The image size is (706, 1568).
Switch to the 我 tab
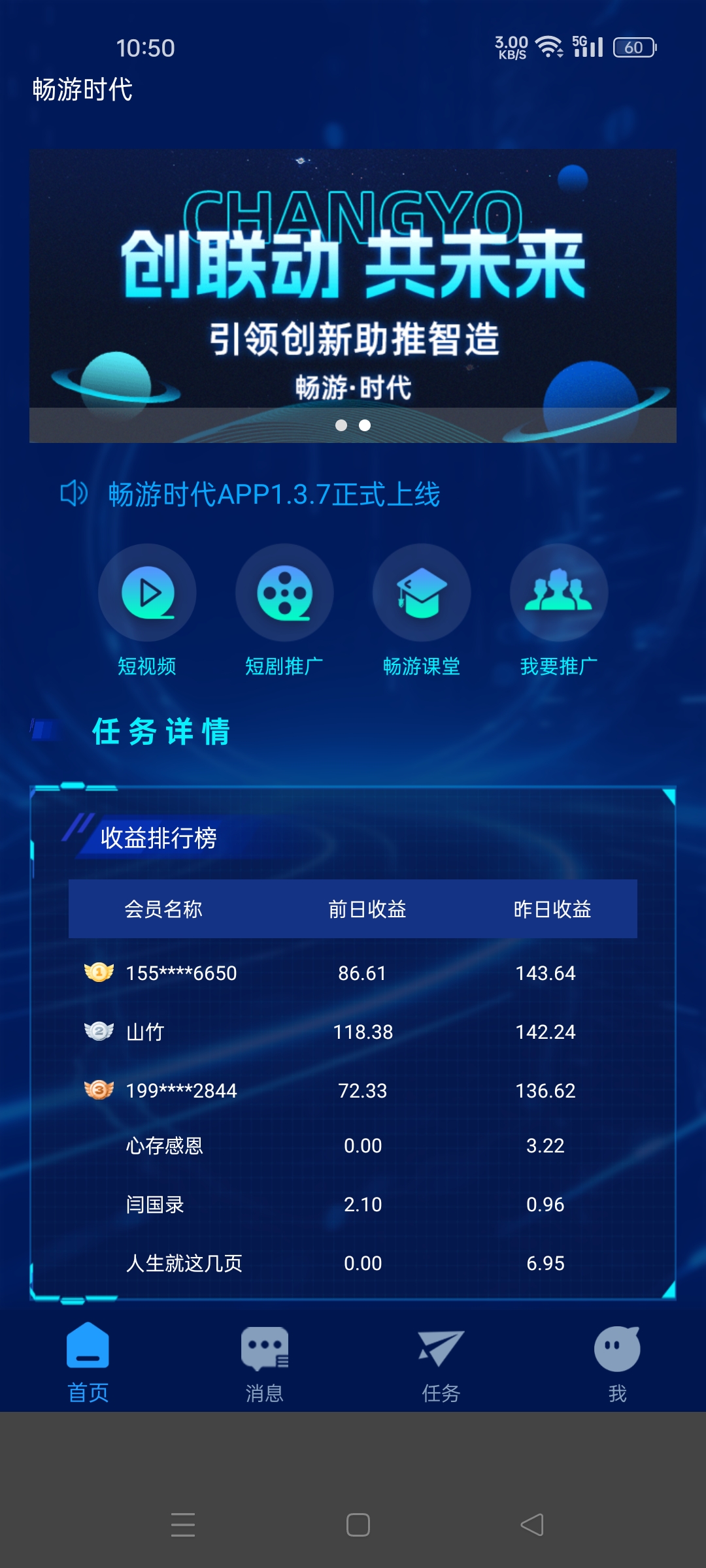[617, 1364]
